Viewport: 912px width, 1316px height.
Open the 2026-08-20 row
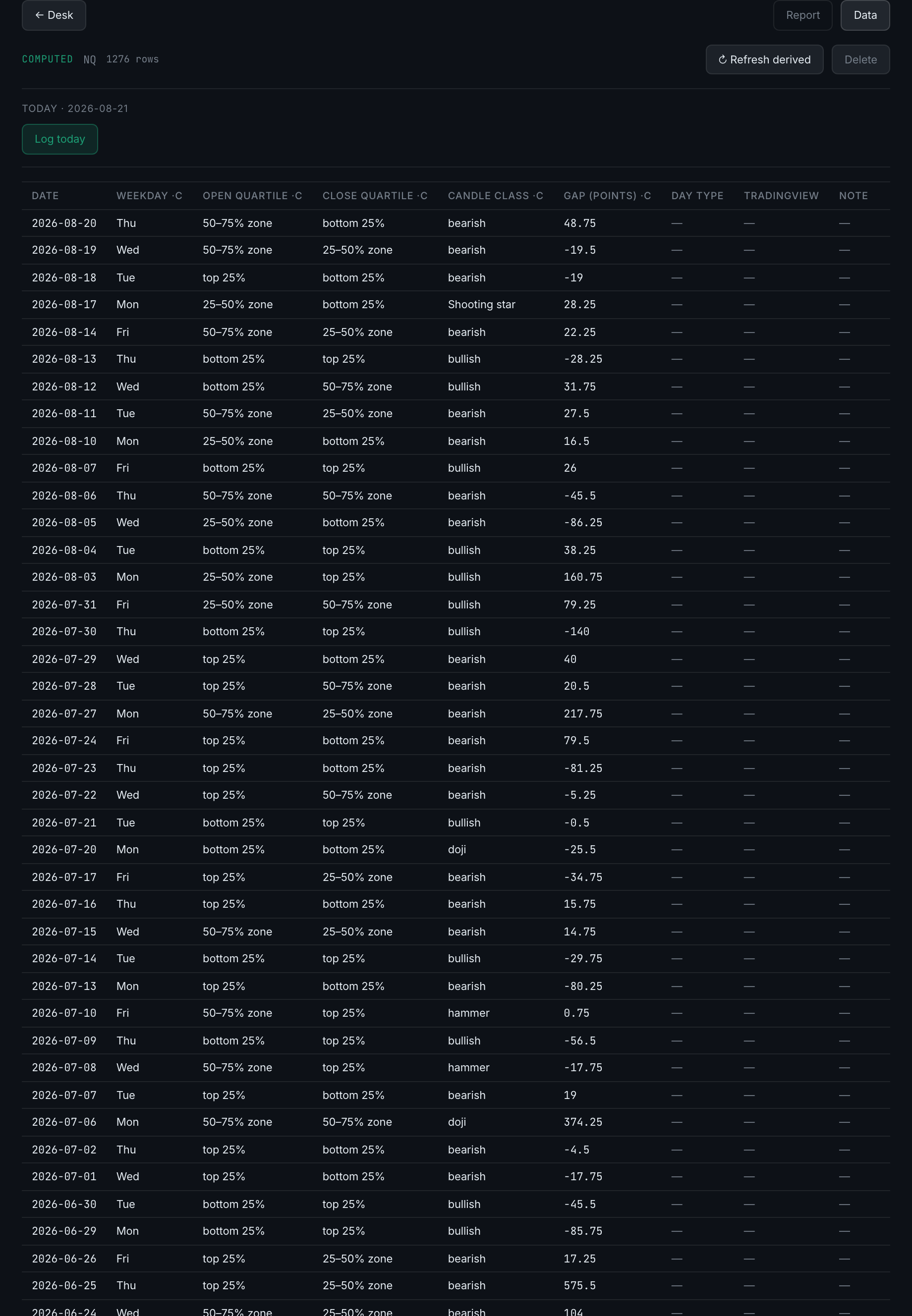[x=456, y=223]
